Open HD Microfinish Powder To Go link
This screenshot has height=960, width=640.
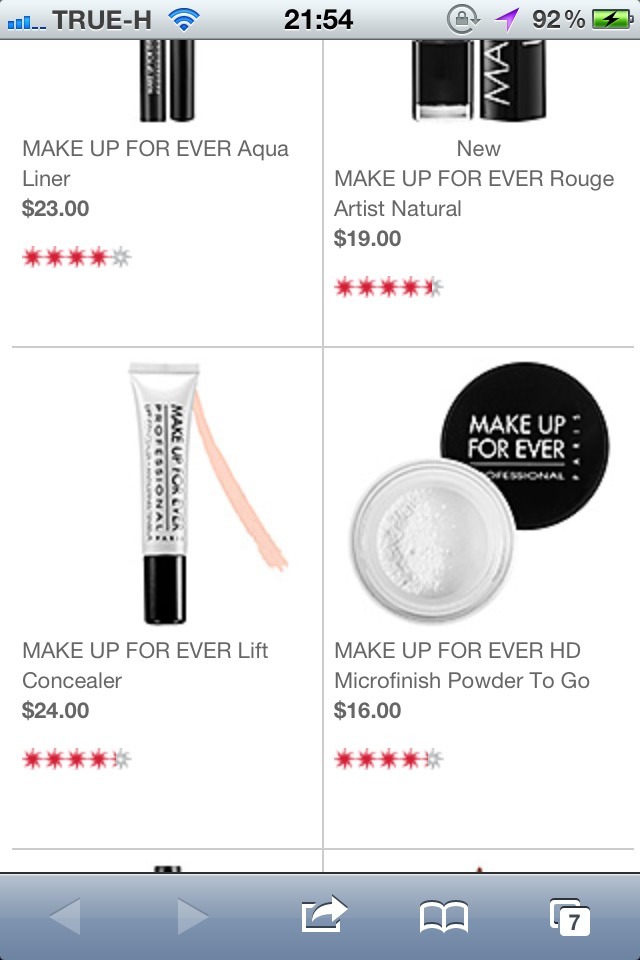tap(462, 665)
